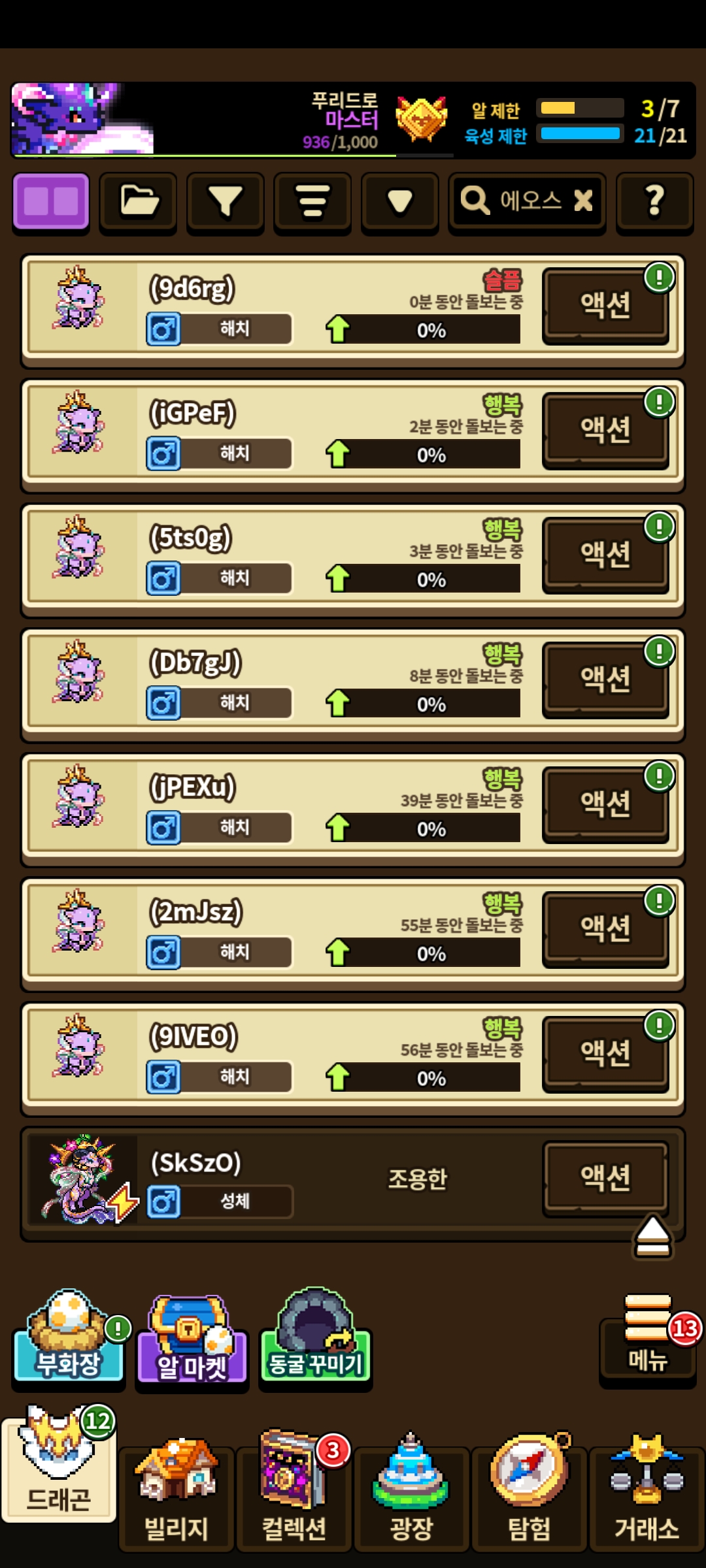Switch to the 컬렉션 tab
This screenshot has height=1568, width=706.
pos(294,1496)
